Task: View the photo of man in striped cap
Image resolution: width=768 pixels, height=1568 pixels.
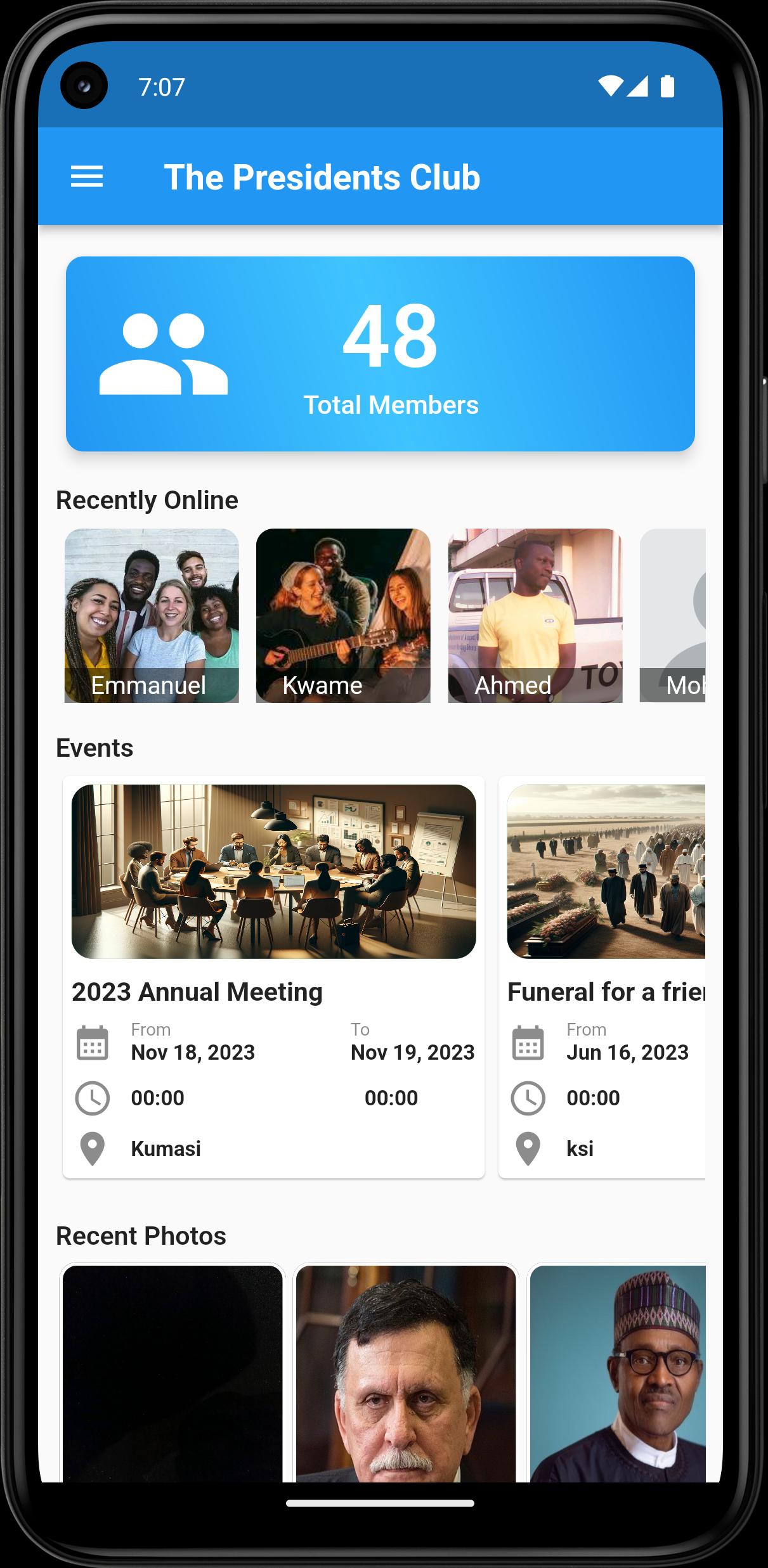Action: (x=617, y=1373)
